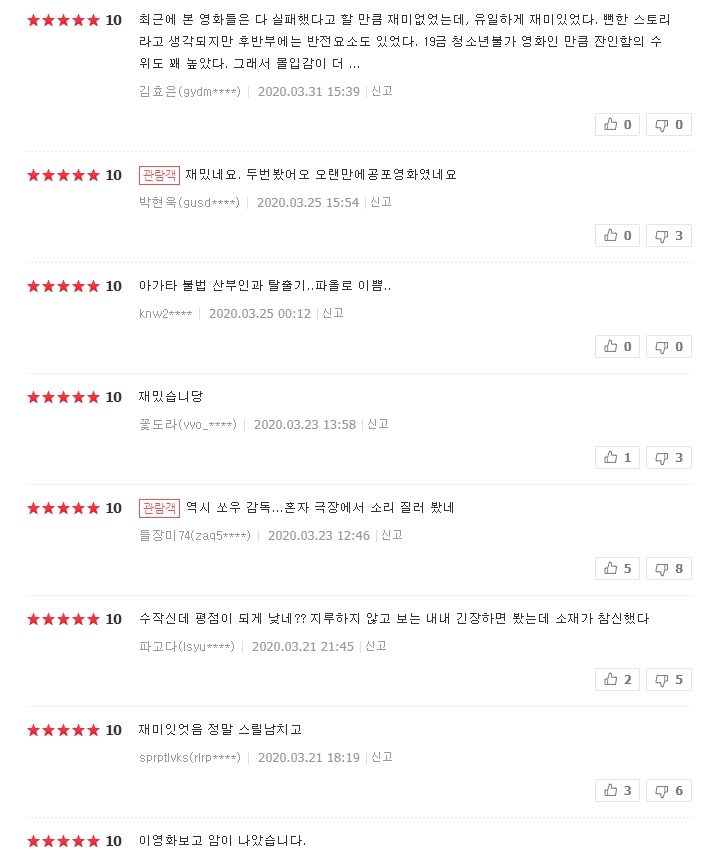Report 꽃도라's review via 신고
The height and width of the screenshot is (852, 724).
point(378,424)
